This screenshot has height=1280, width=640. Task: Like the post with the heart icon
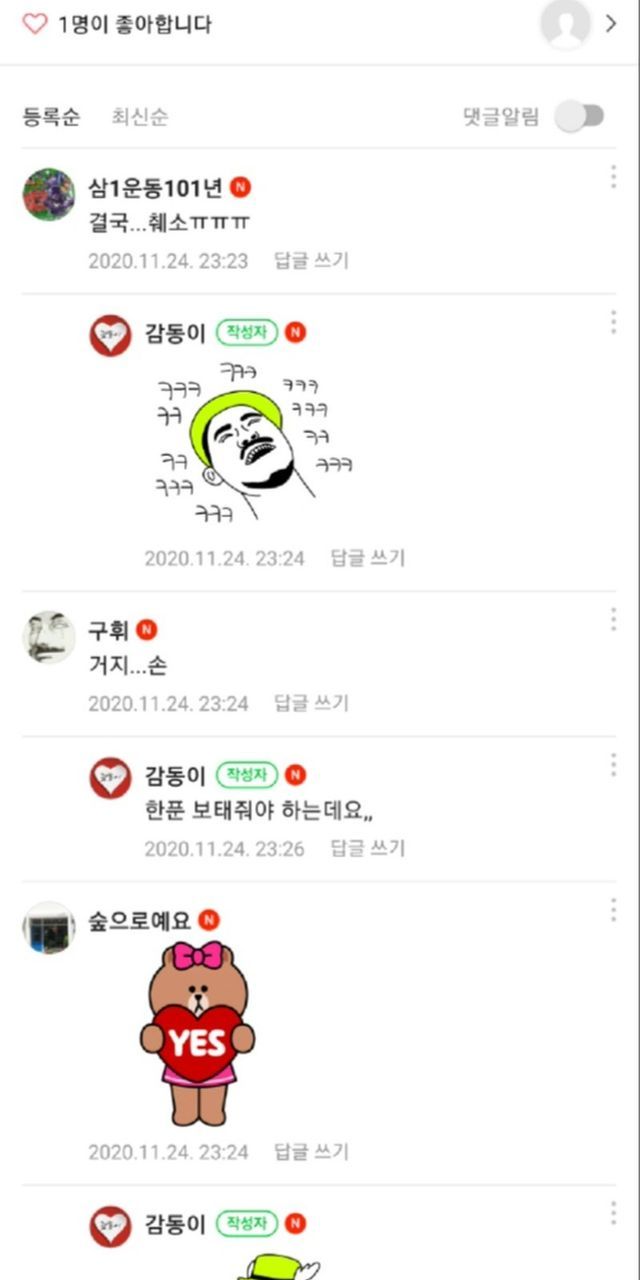(35, 25)
